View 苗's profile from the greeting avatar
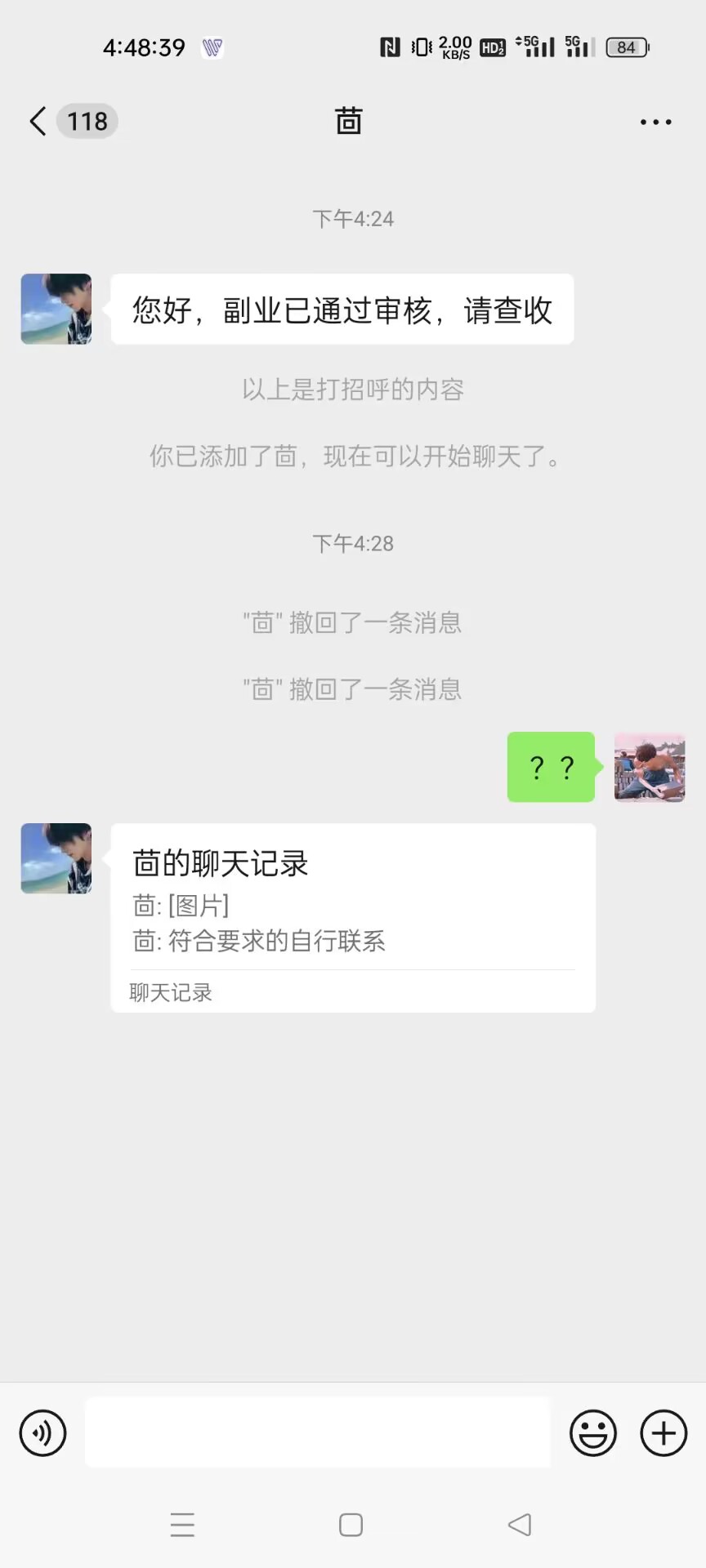The height and width of the screenshot is (1568, 706). click(56, 309)
